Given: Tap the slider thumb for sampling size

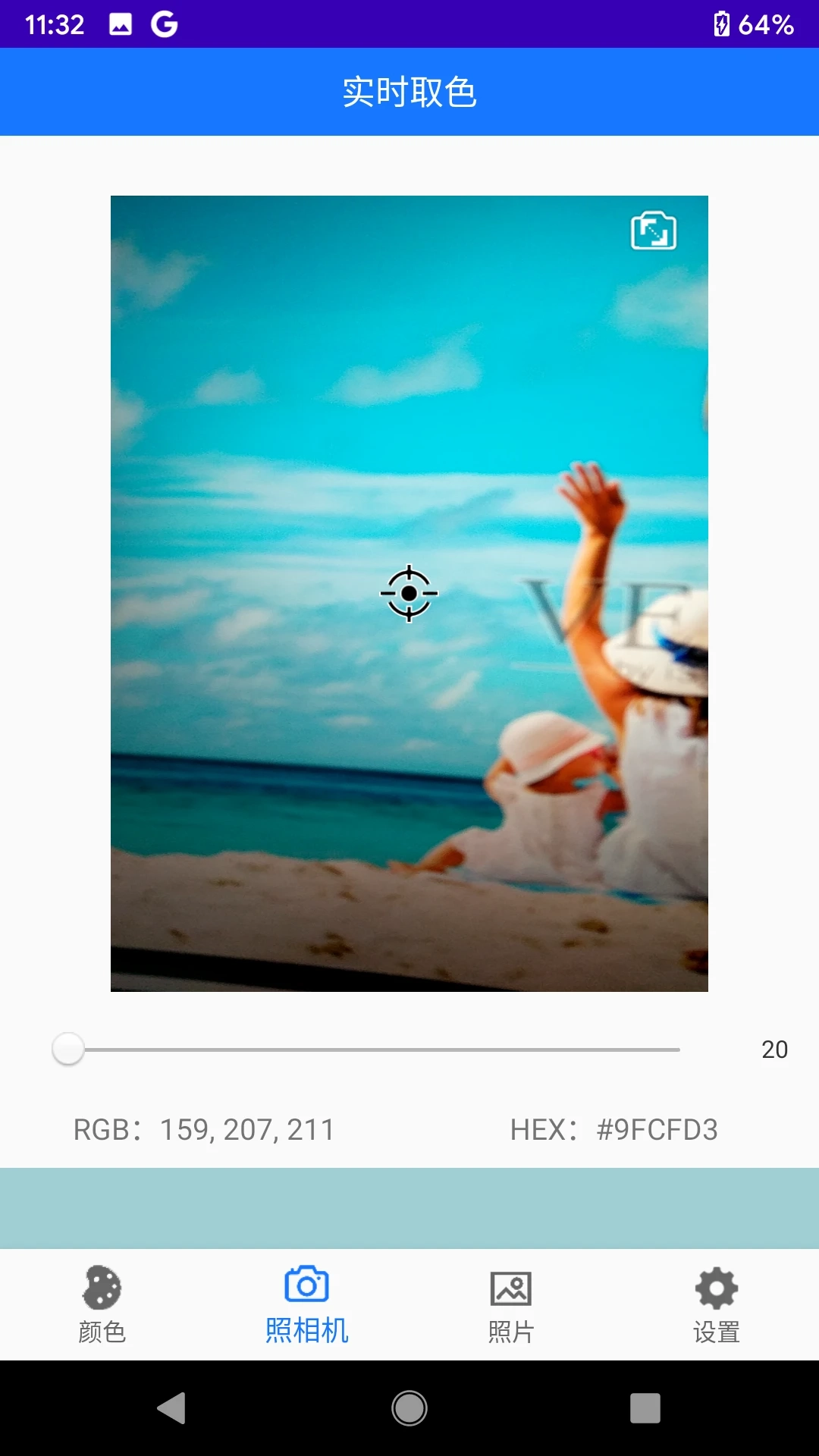Looking at the screenshot, I should (x=68, y=1050).
